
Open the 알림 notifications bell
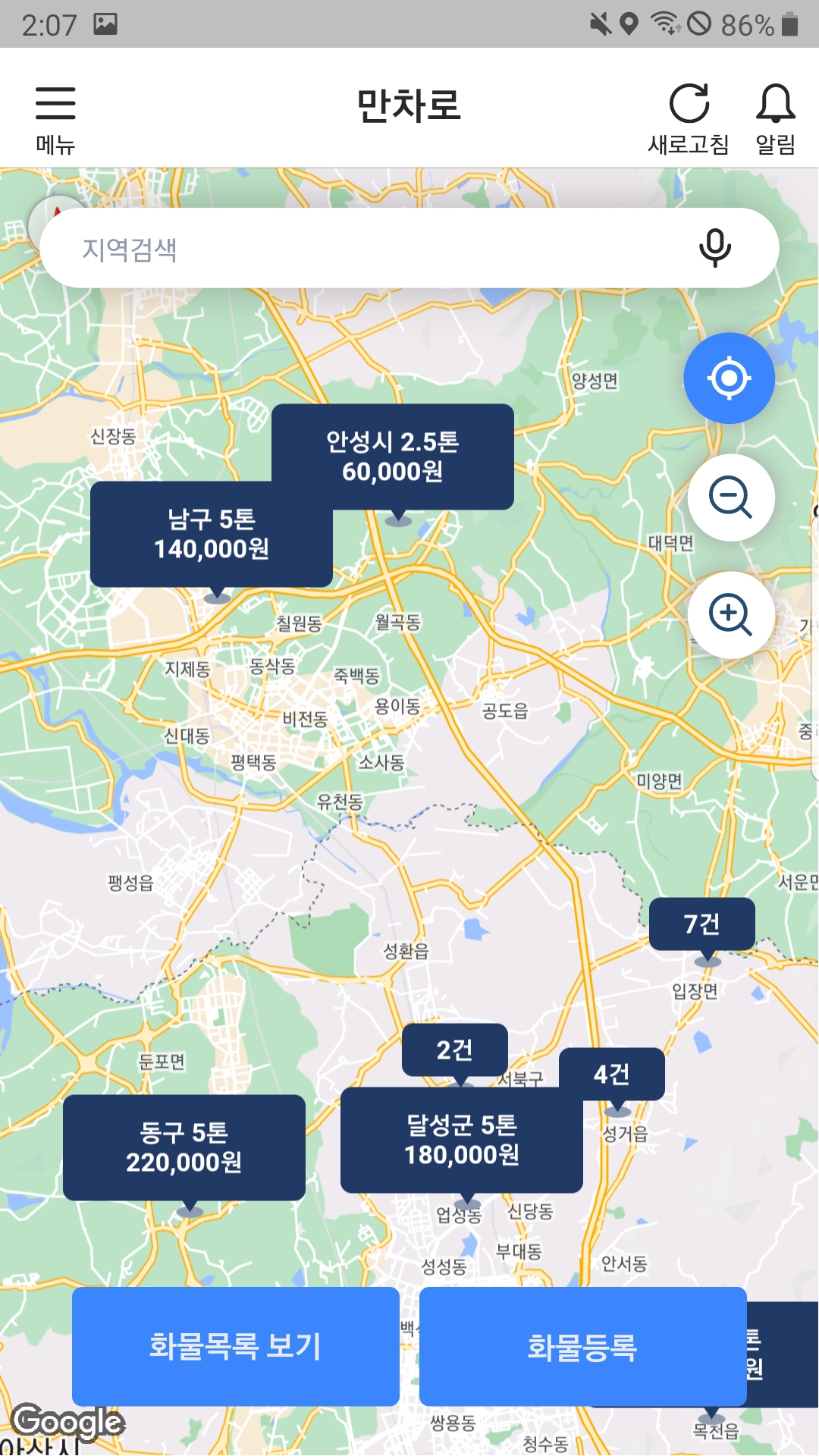775,118
